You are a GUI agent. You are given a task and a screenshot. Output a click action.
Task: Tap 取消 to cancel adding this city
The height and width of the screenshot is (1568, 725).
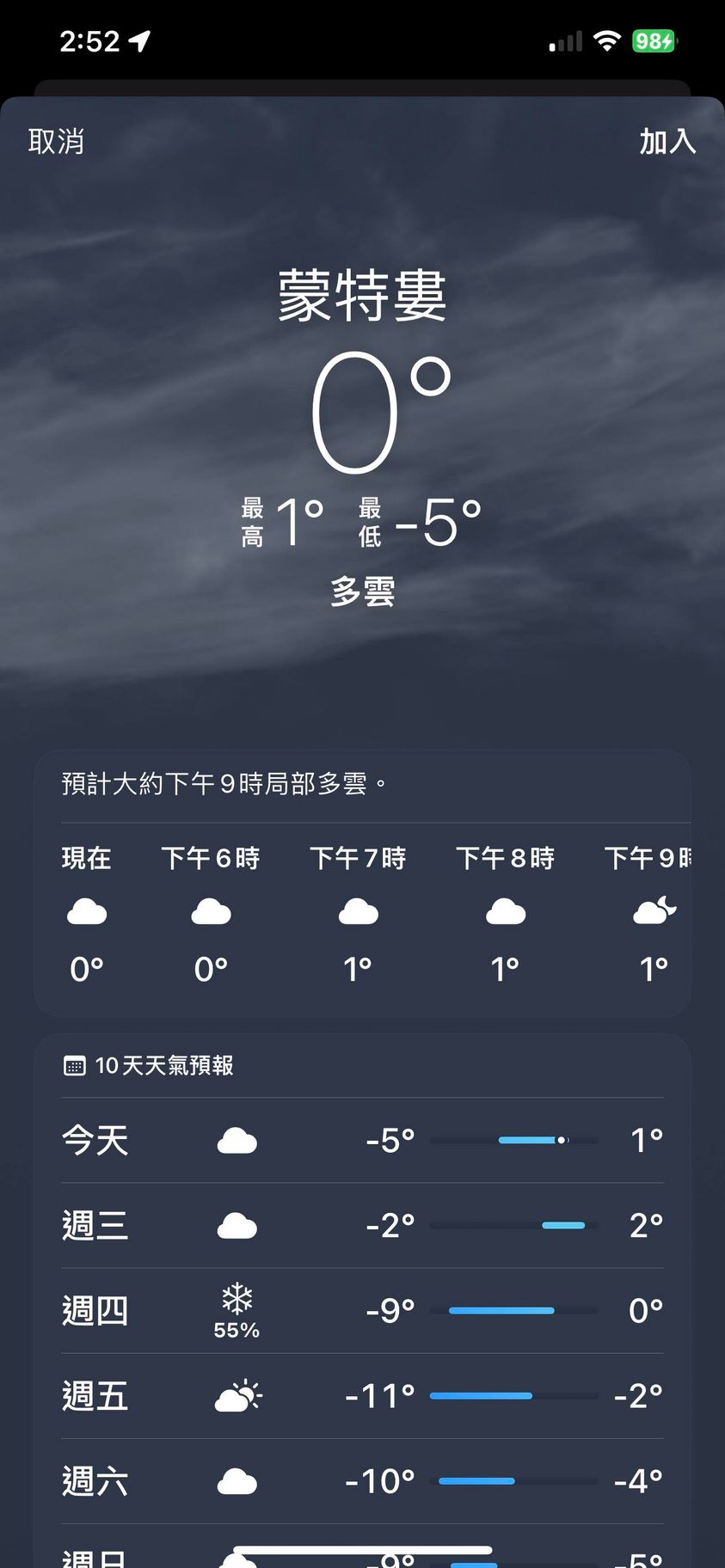coord(56,142)
